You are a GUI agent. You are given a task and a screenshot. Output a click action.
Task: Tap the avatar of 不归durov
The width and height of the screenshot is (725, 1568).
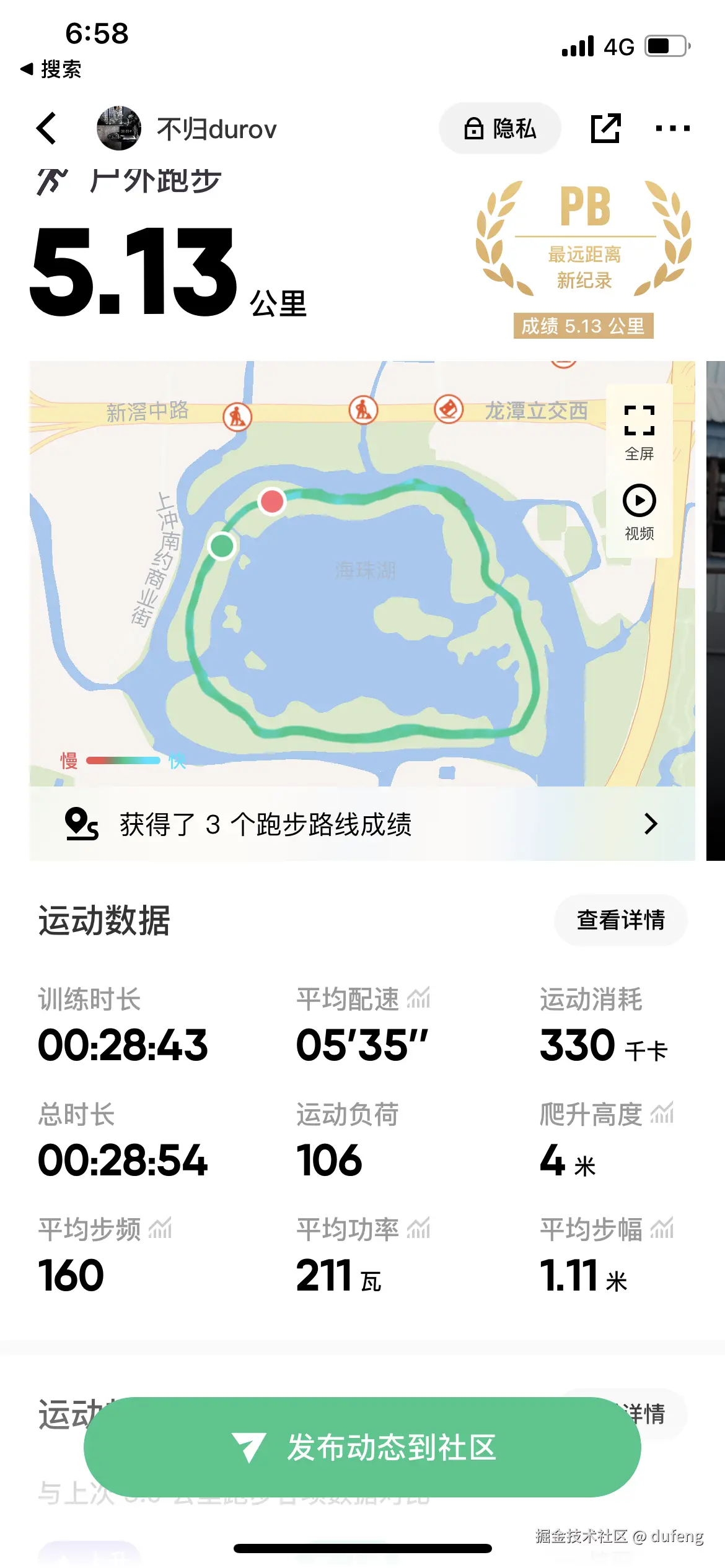pos(119,128)
